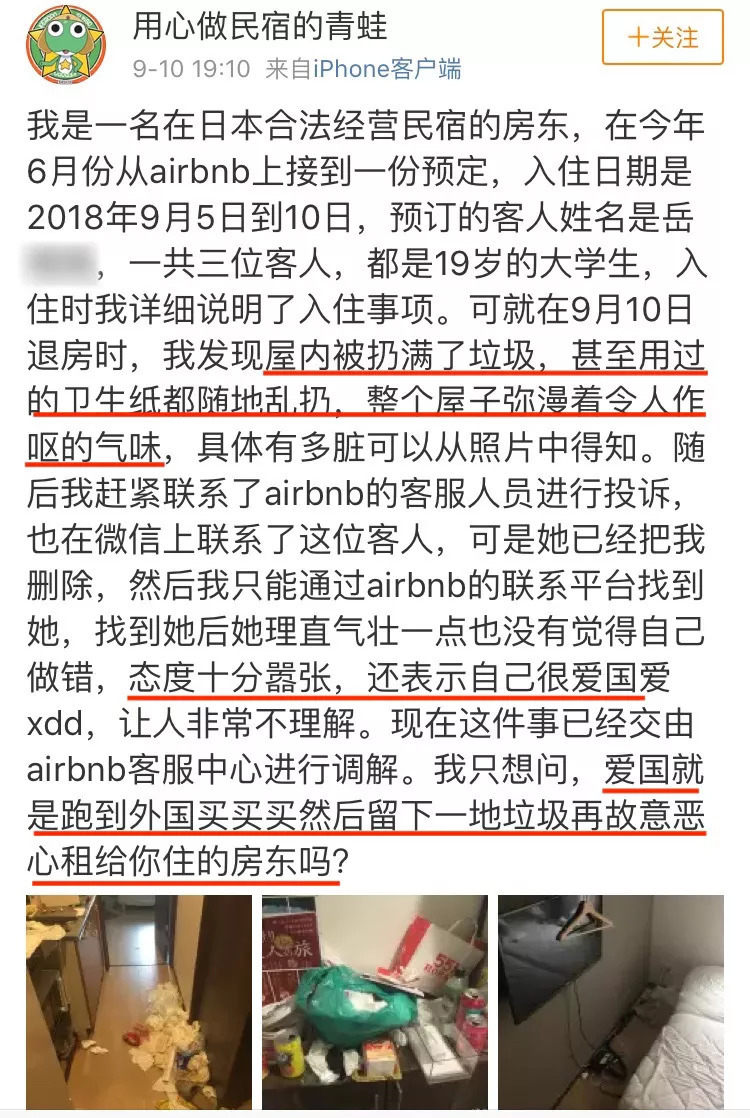Viewport: 750px width, 1118px height.
Task: Follow the user 用心做民宿的青蛙 with +关注
Action: coord(662,38)
